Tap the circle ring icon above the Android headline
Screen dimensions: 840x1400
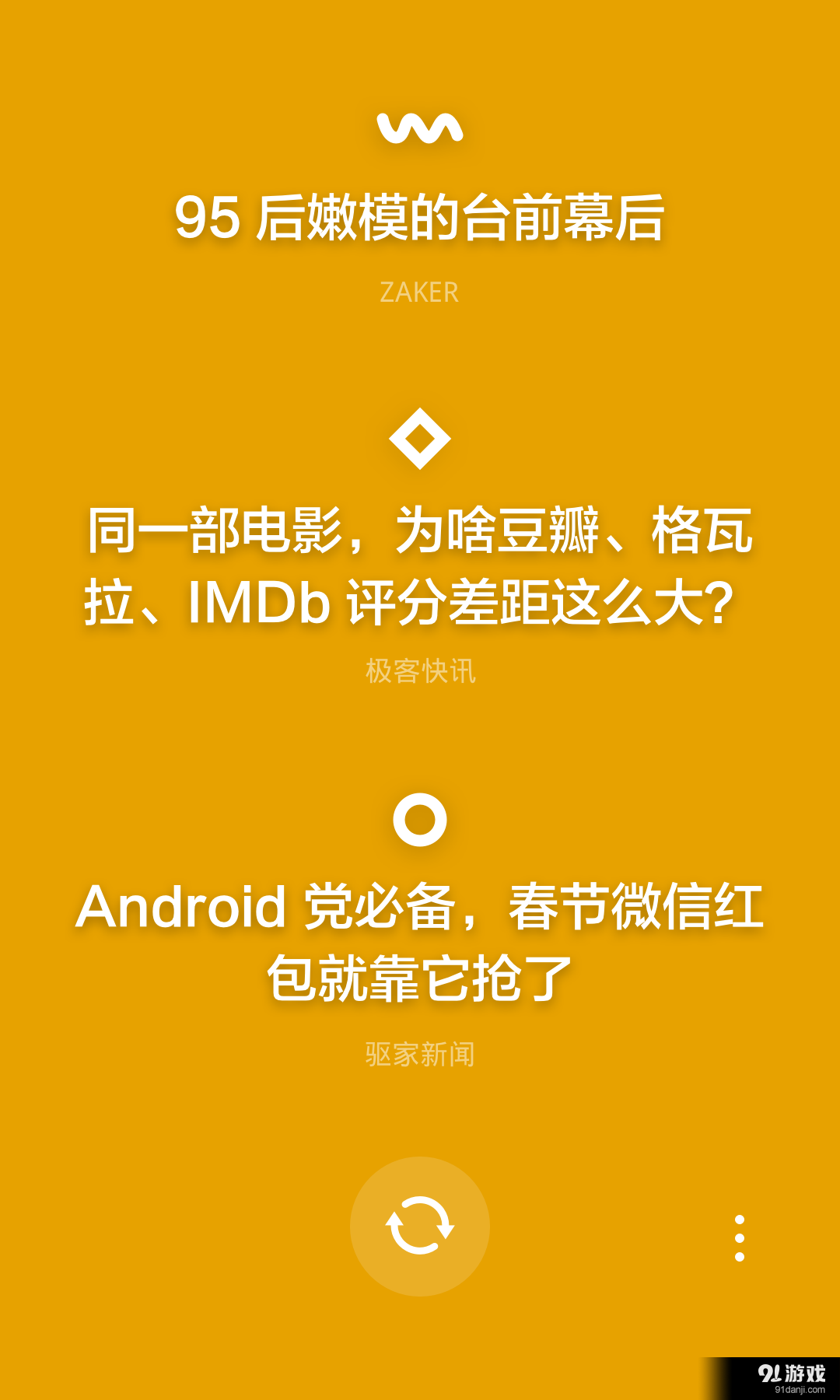point(418,819)
